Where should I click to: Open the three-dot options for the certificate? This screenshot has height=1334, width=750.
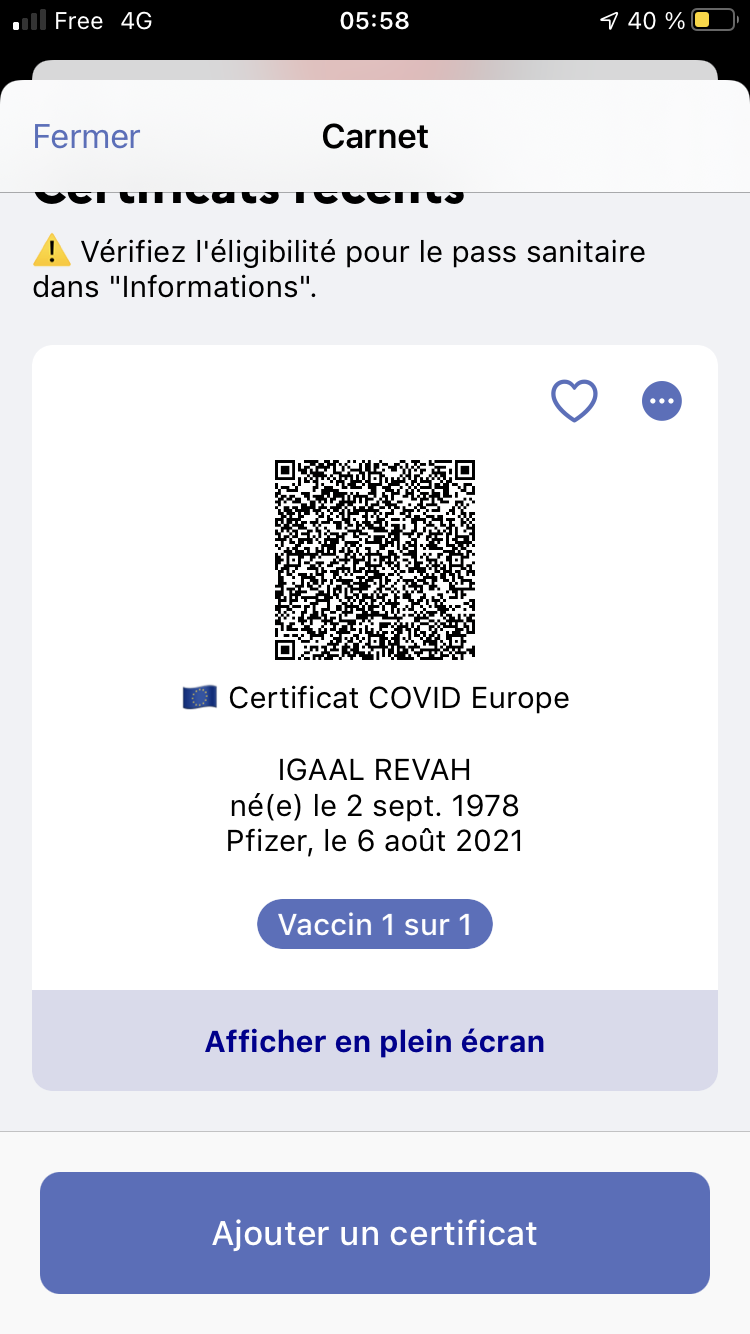(x=661, y=401)
